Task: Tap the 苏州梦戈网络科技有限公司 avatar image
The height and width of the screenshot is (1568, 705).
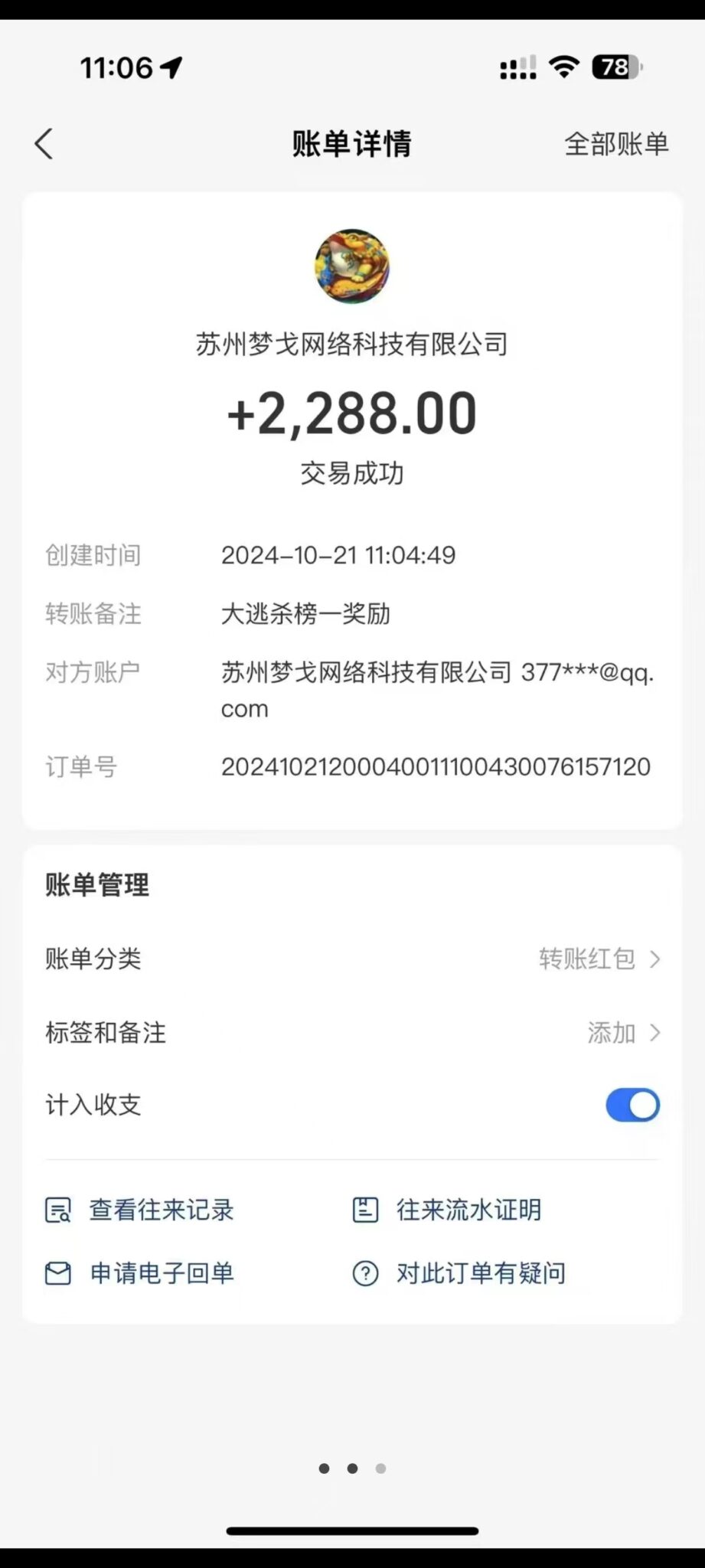Action: [x=352, y=266]
